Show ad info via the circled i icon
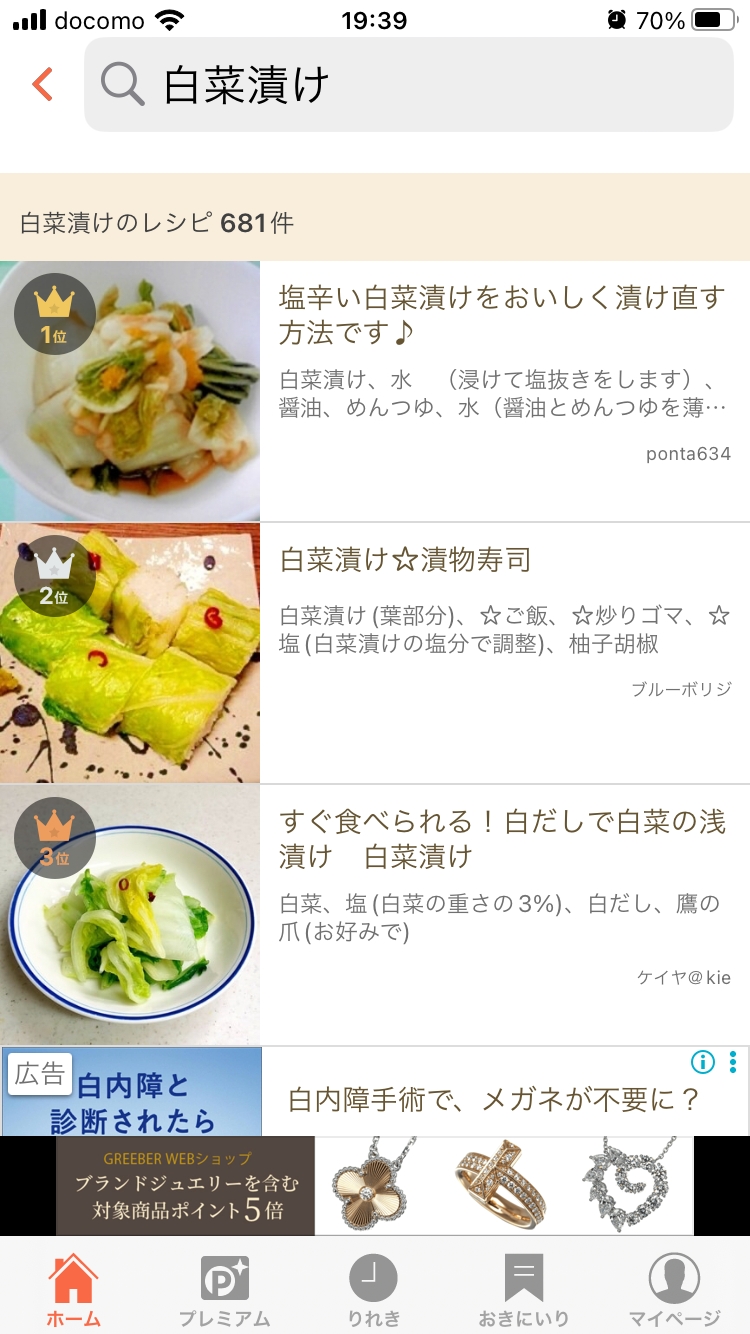 coord(703,1062)
